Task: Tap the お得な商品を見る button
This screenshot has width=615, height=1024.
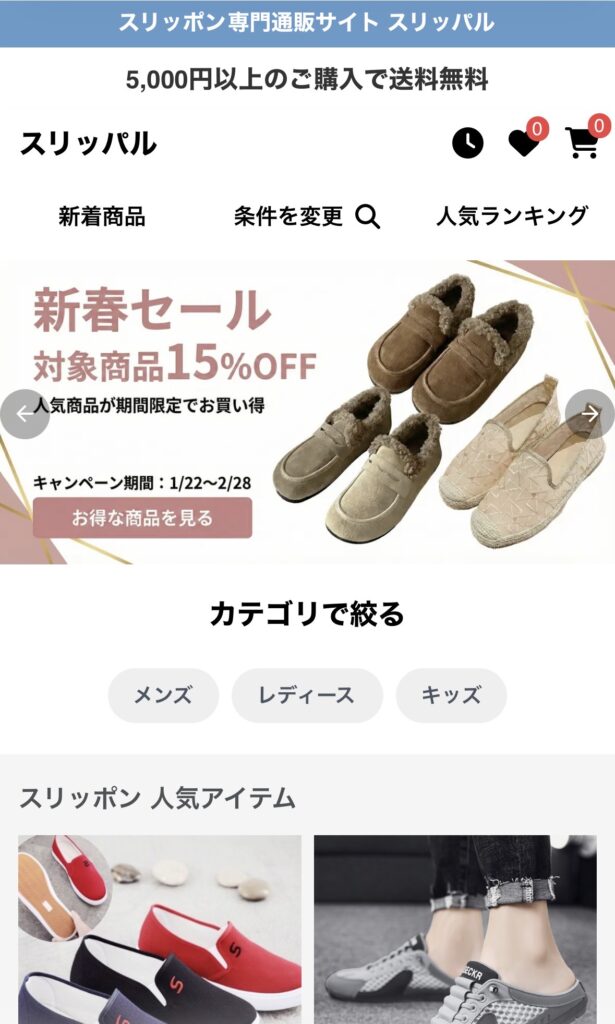Action: [142, 518]
